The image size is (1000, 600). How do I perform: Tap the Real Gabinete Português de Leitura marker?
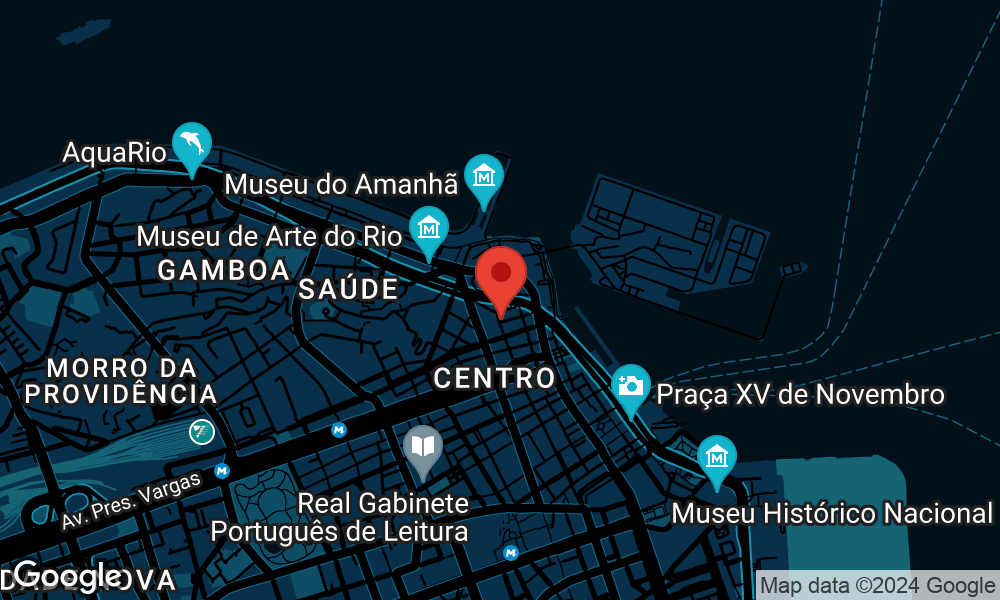pos(424,446)
